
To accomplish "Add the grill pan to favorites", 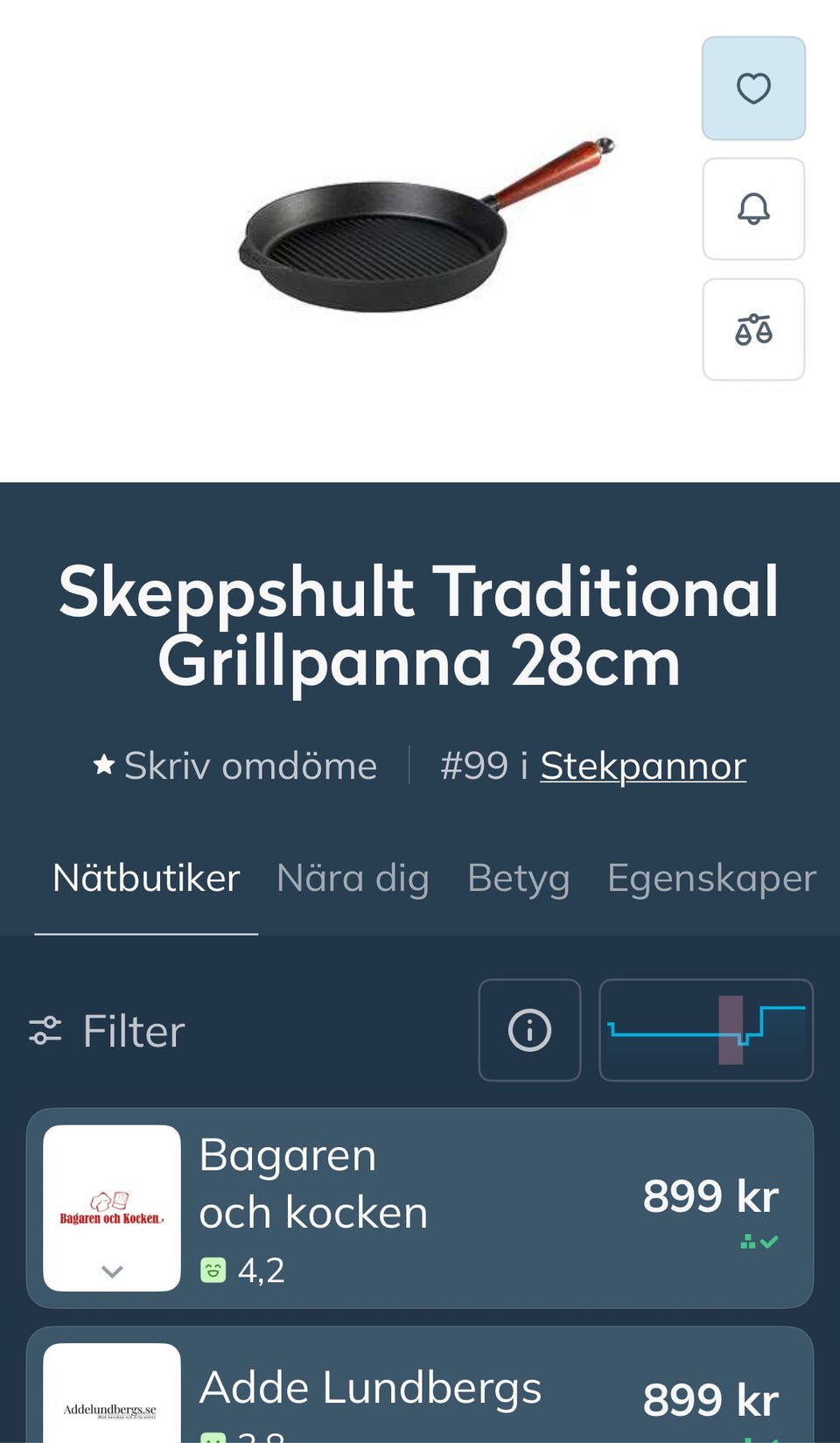I will coord(752,88).
